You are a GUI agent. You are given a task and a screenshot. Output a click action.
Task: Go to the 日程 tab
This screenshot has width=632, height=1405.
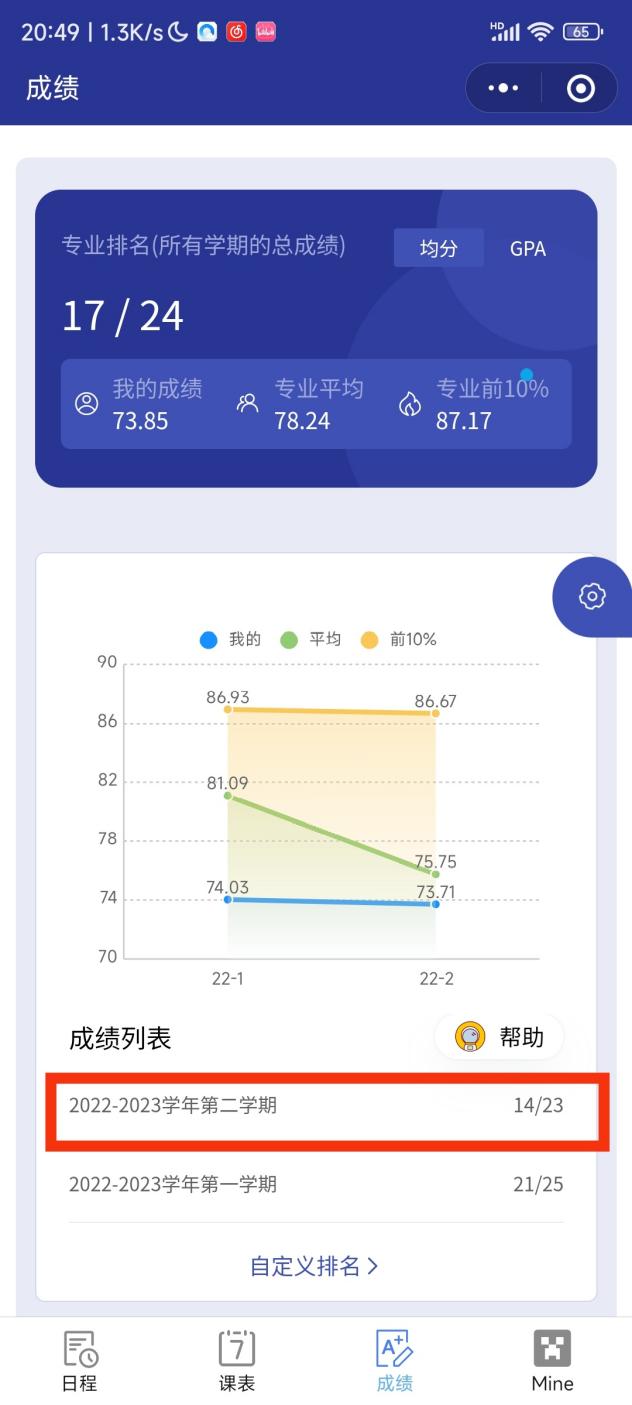[x=80, y=1361]
